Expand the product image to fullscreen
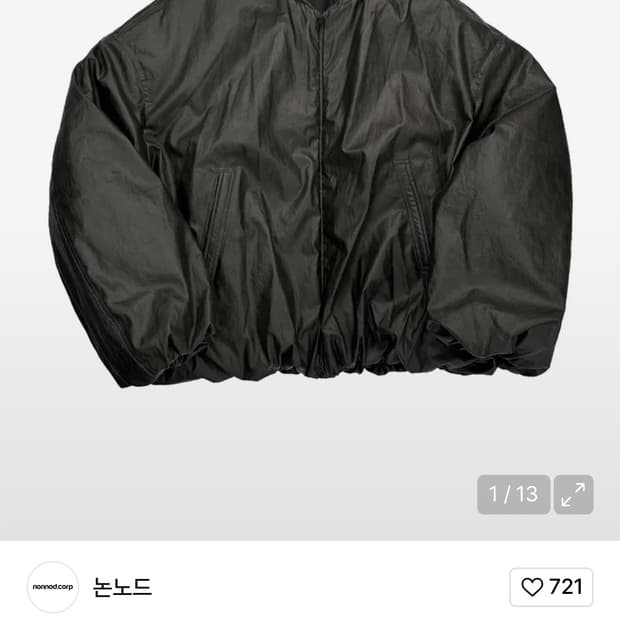The height and width of the screenshot is (620, 620). point(573,494)
